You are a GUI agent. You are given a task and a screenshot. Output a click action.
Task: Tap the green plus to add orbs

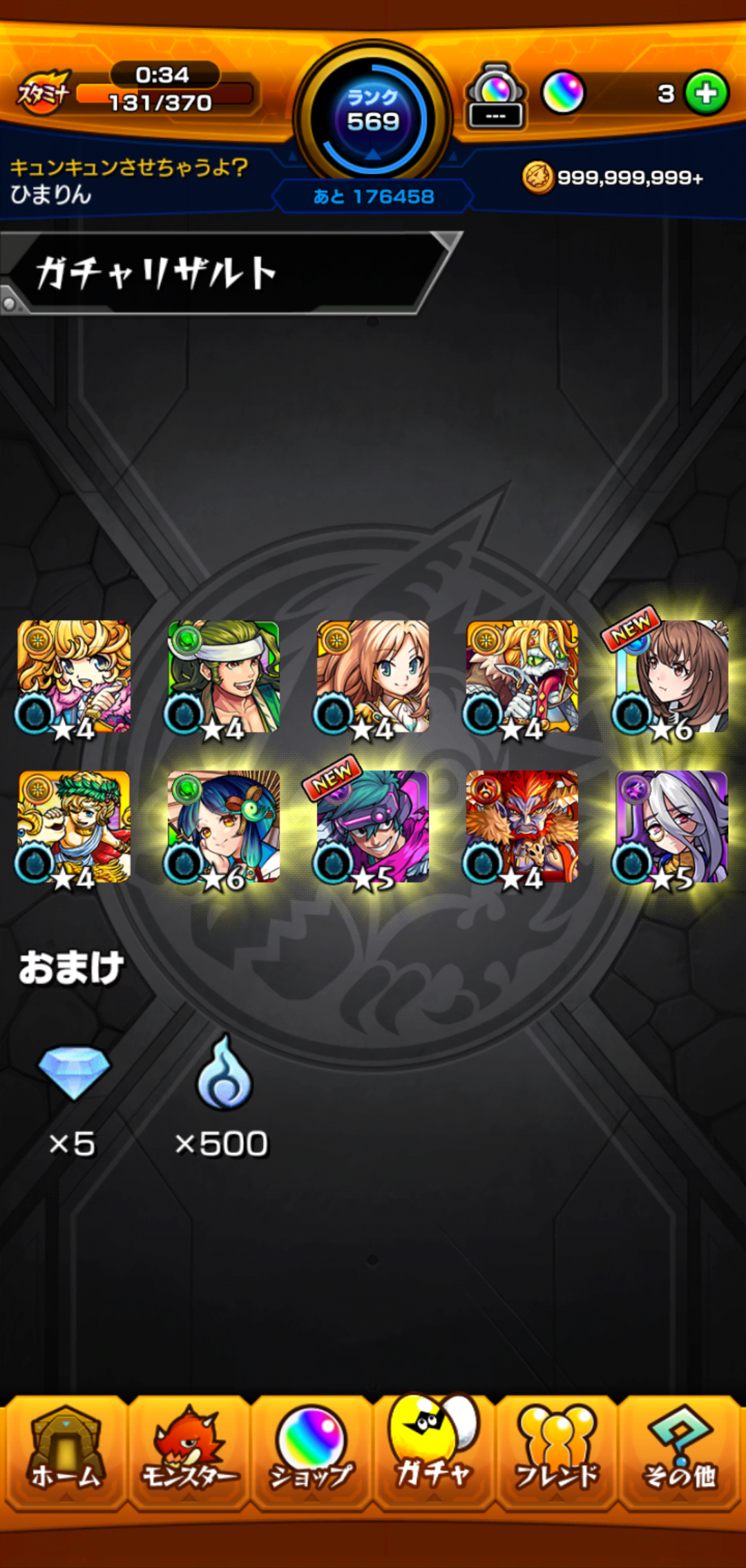tap(706, 93)
